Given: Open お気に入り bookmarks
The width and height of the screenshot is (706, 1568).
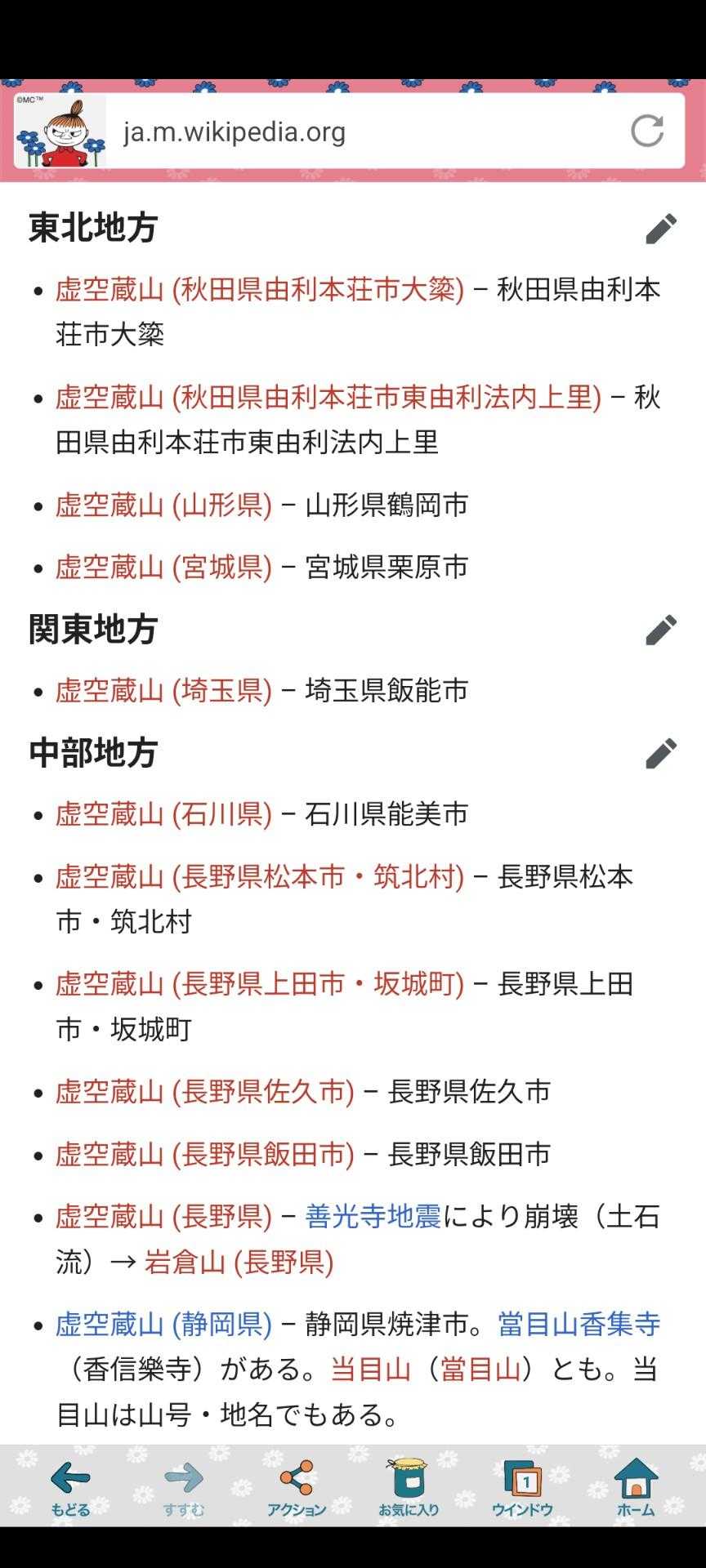Looking at the screenshot, I should pos(409,1488).
